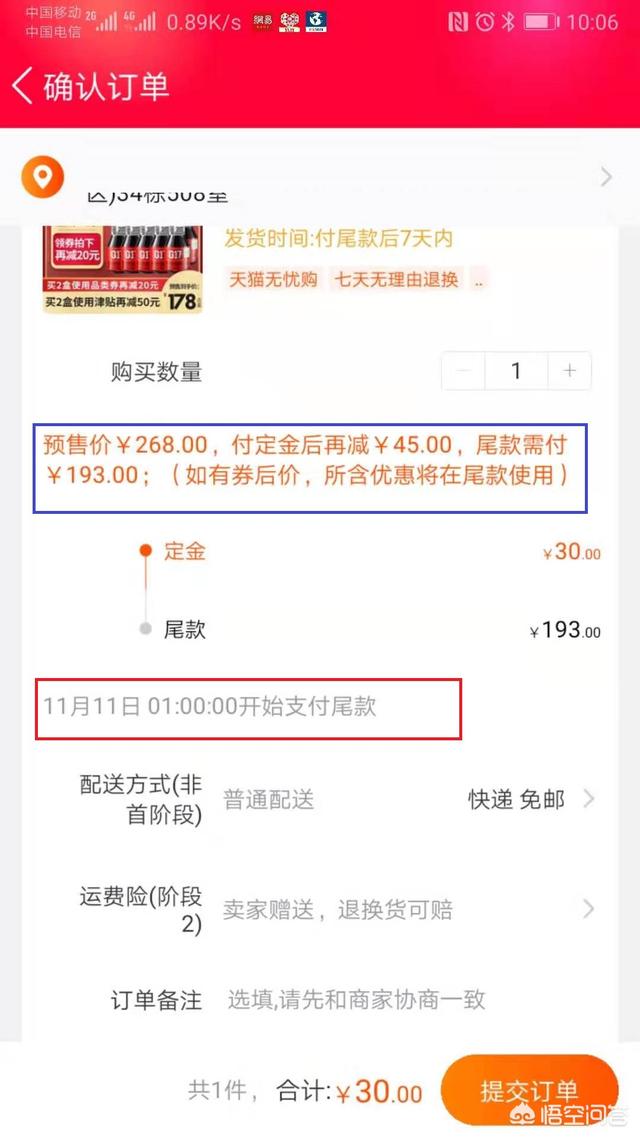
Task: Tap 提交订单 to submit order
Action: click(x=529, y=1091)
